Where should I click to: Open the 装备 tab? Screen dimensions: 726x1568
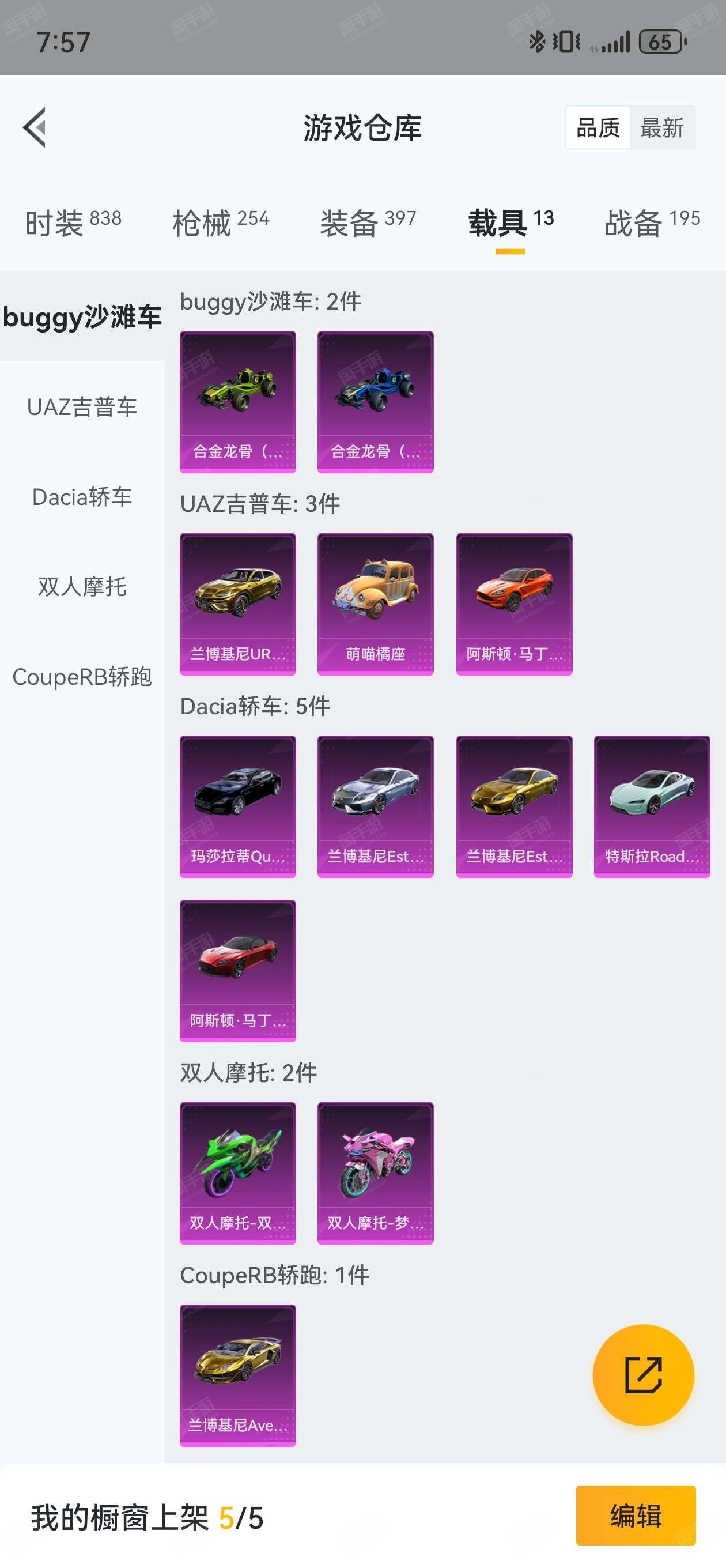(x=368, y=222)
